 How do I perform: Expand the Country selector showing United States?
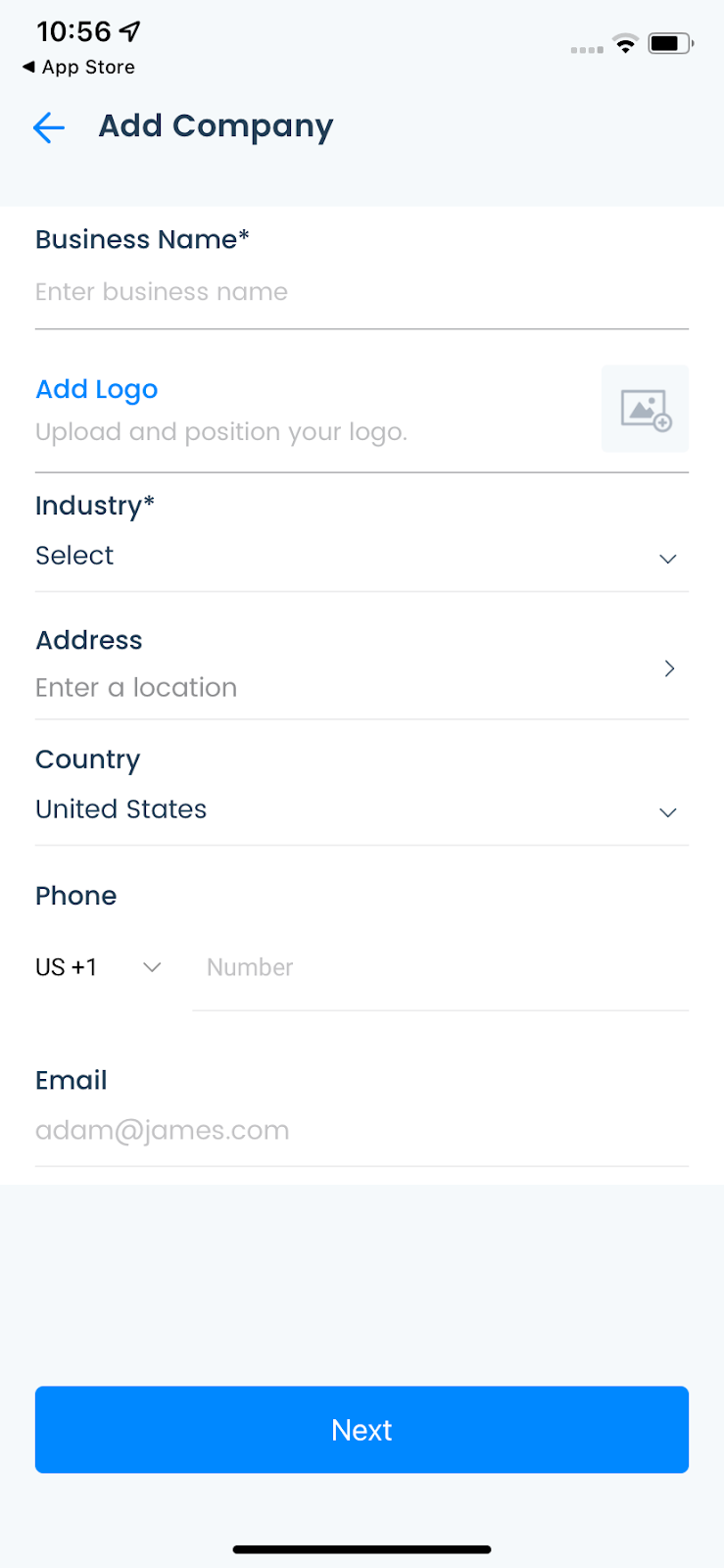[x=361, y=810]
